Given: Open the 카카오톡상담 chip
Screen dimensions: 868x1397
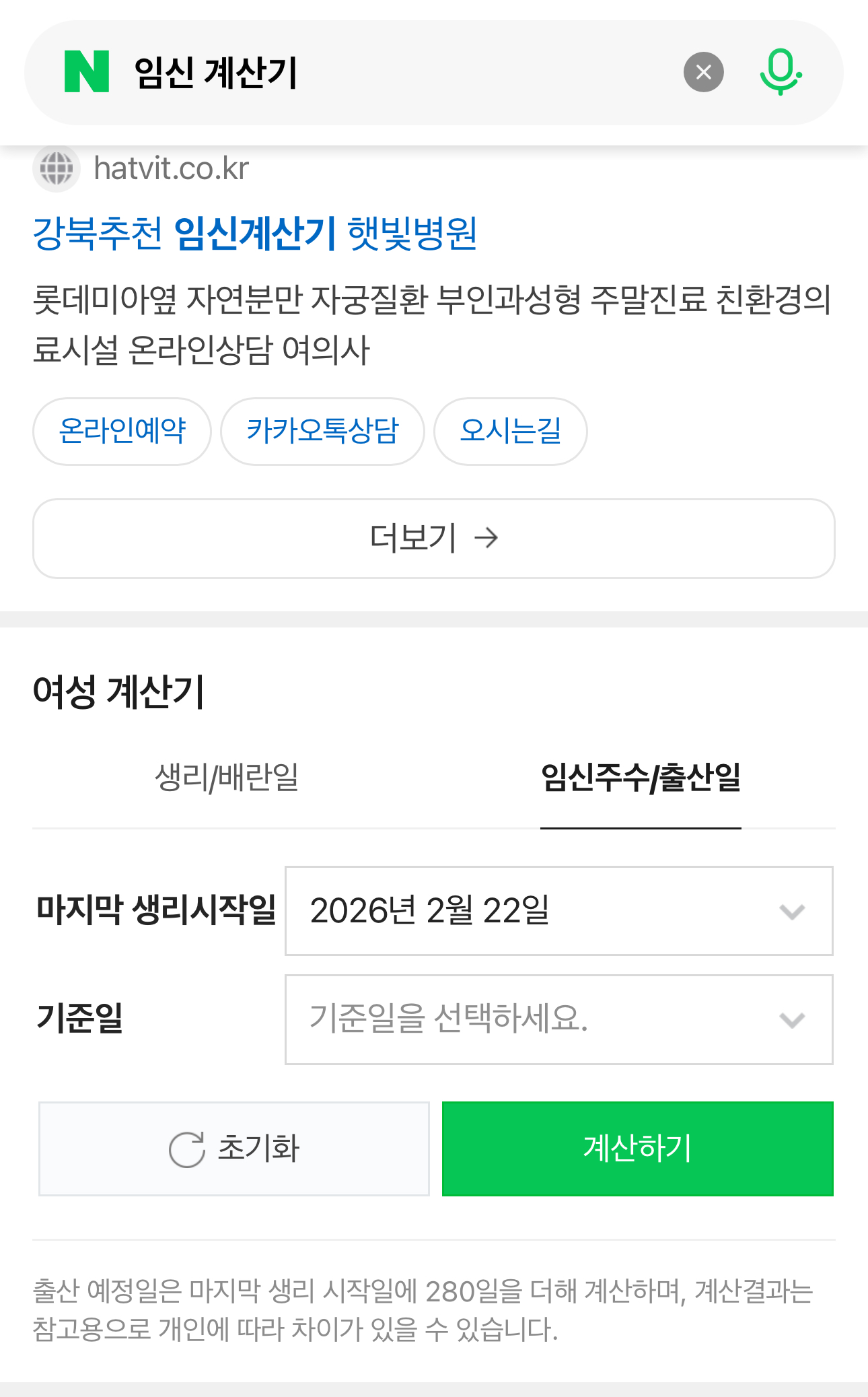Looking at the screenshot, I should pos(322,432).
